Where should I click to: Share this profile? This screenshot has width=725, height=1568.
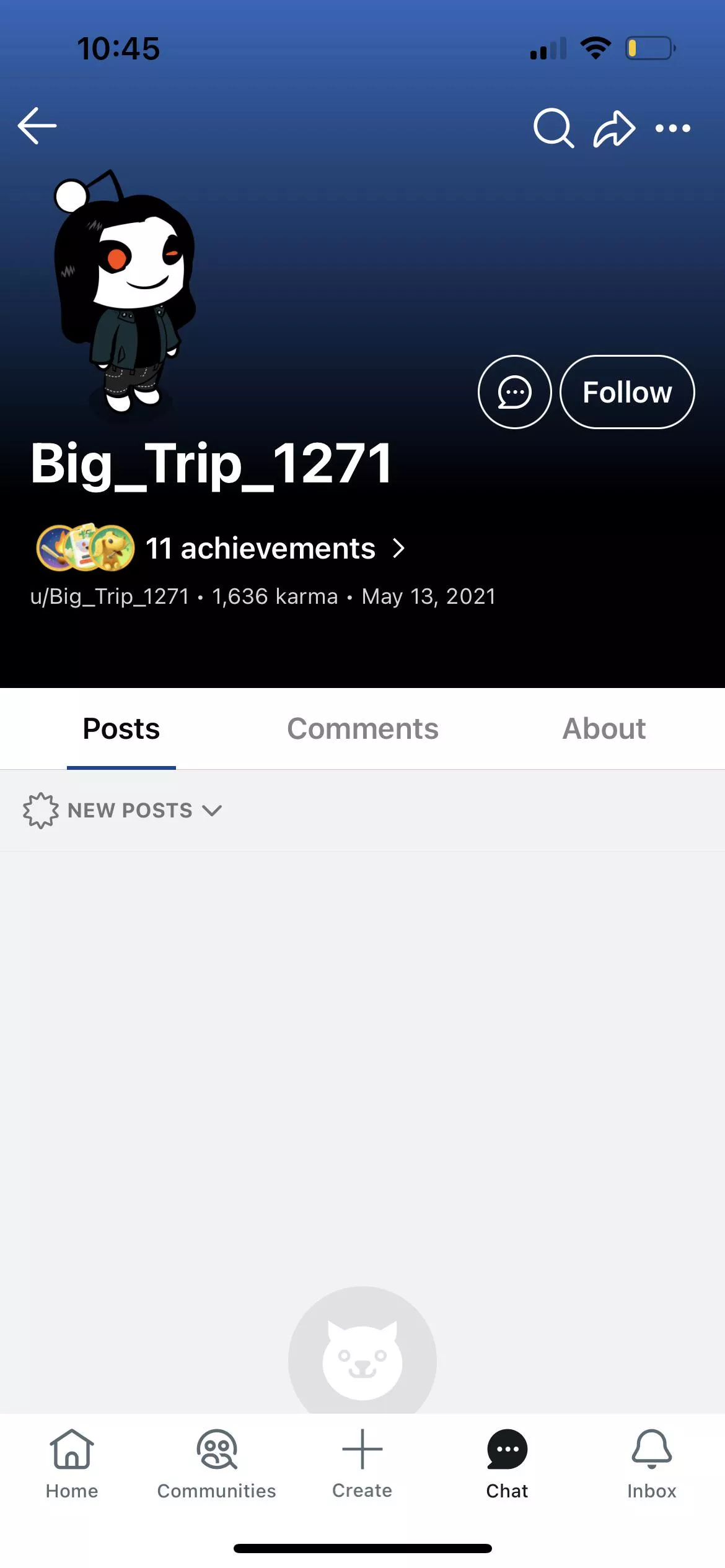pyautogui.click(x=614, y=128)
